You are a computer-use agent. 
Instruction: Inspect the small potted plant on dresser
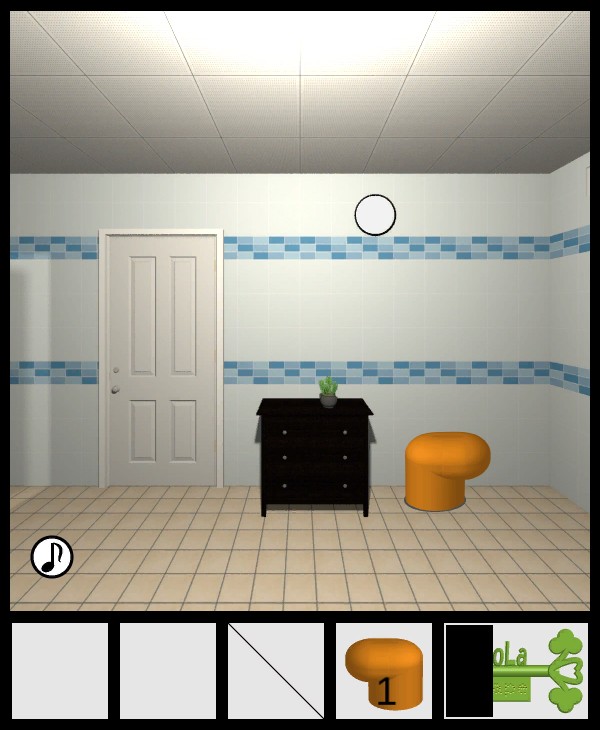[x=328, y=390]
